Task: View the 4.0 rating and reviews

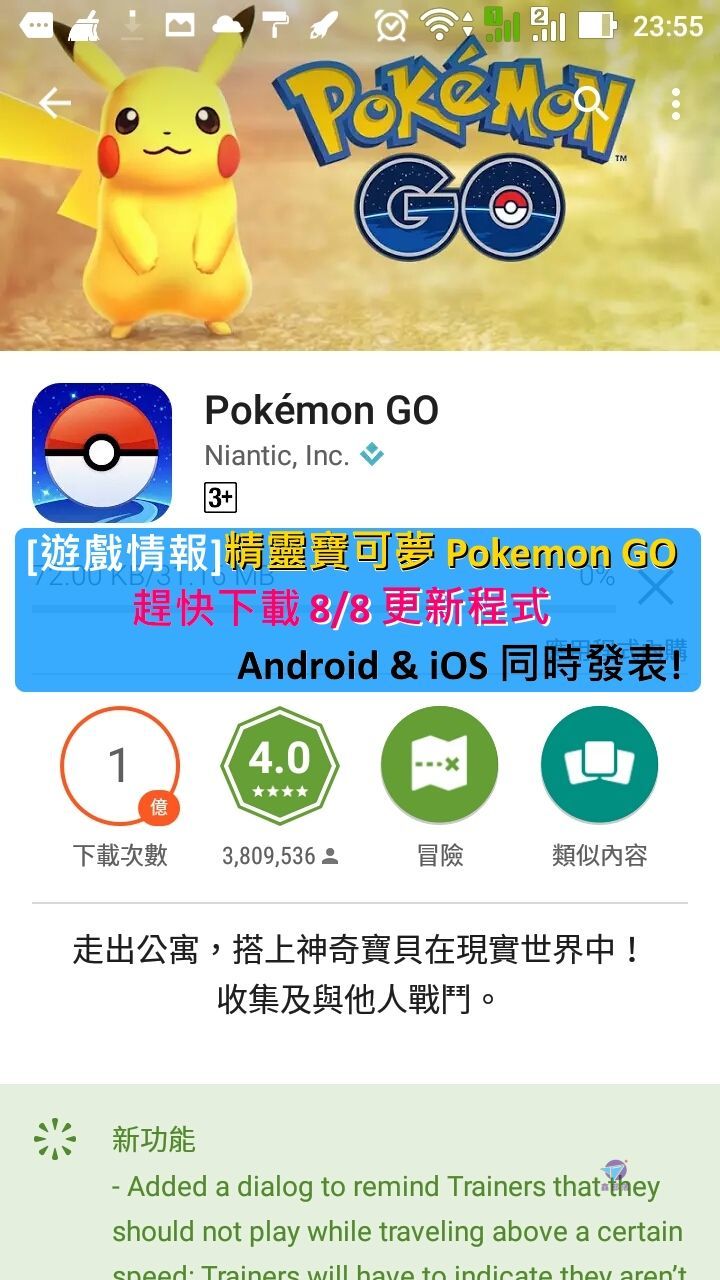Action: coord(279,766)
